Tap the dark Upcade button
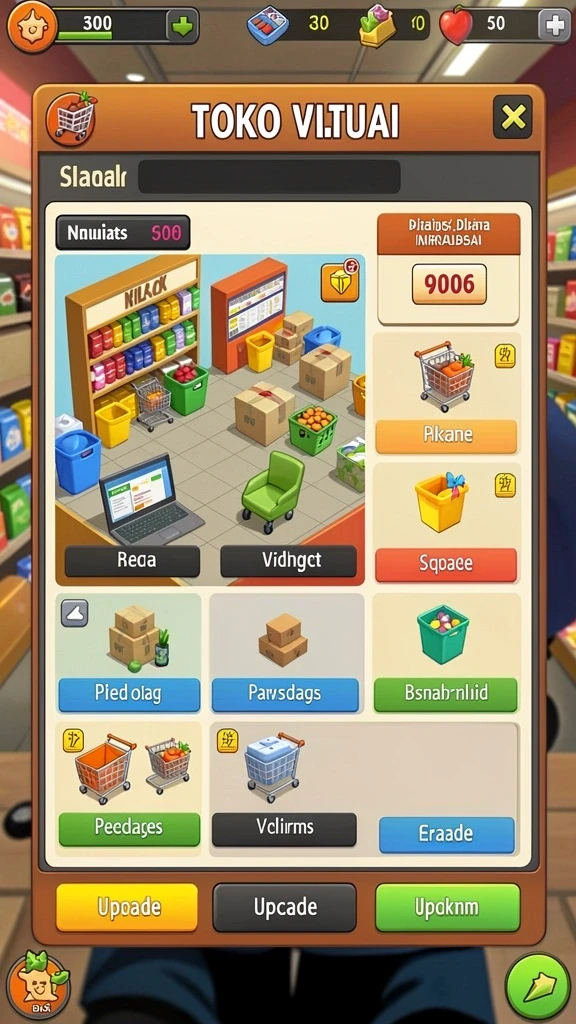Viewport: 576px width, 1024px height. 285,907
